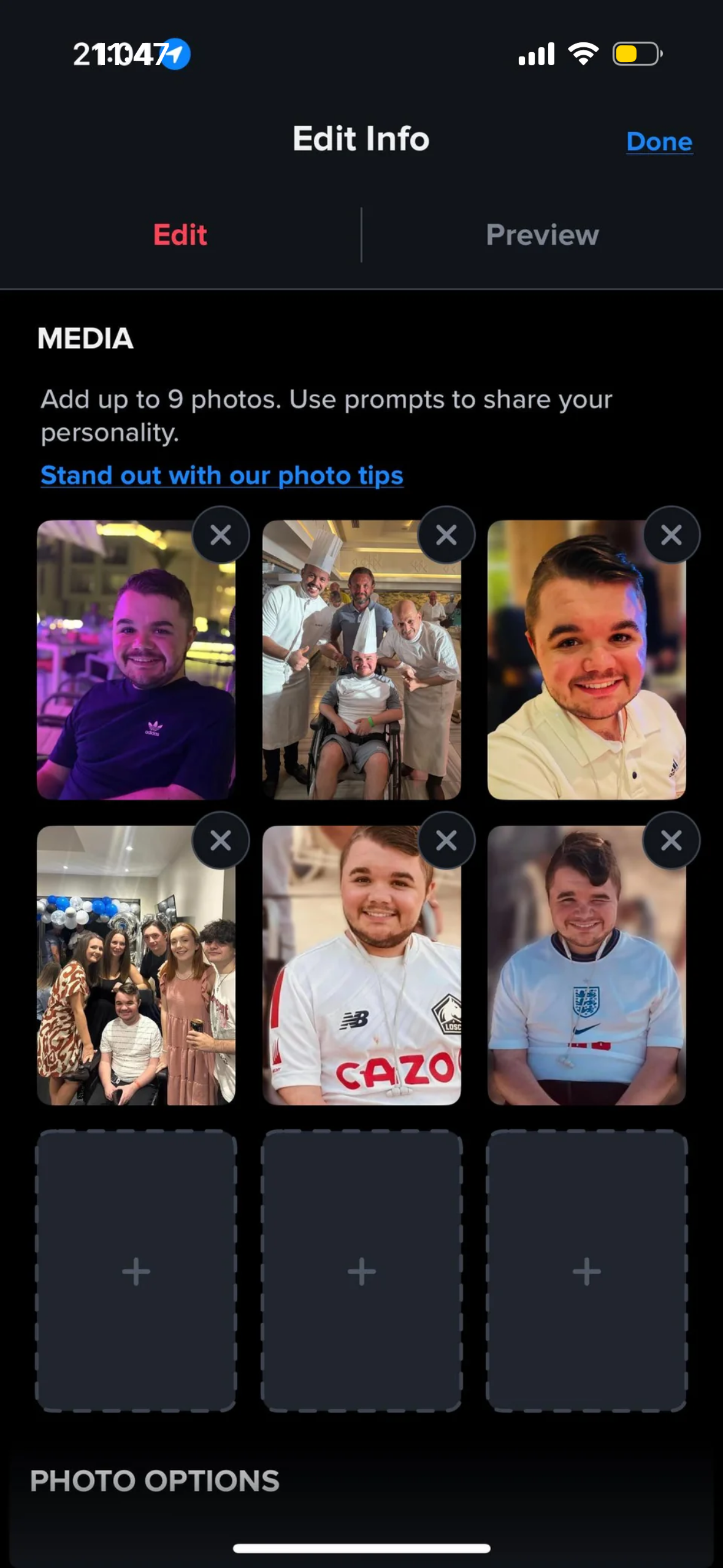The image size is (723, 1568).
Task: Remove the Cazoo jersey photo
Action: coord(446,840)
